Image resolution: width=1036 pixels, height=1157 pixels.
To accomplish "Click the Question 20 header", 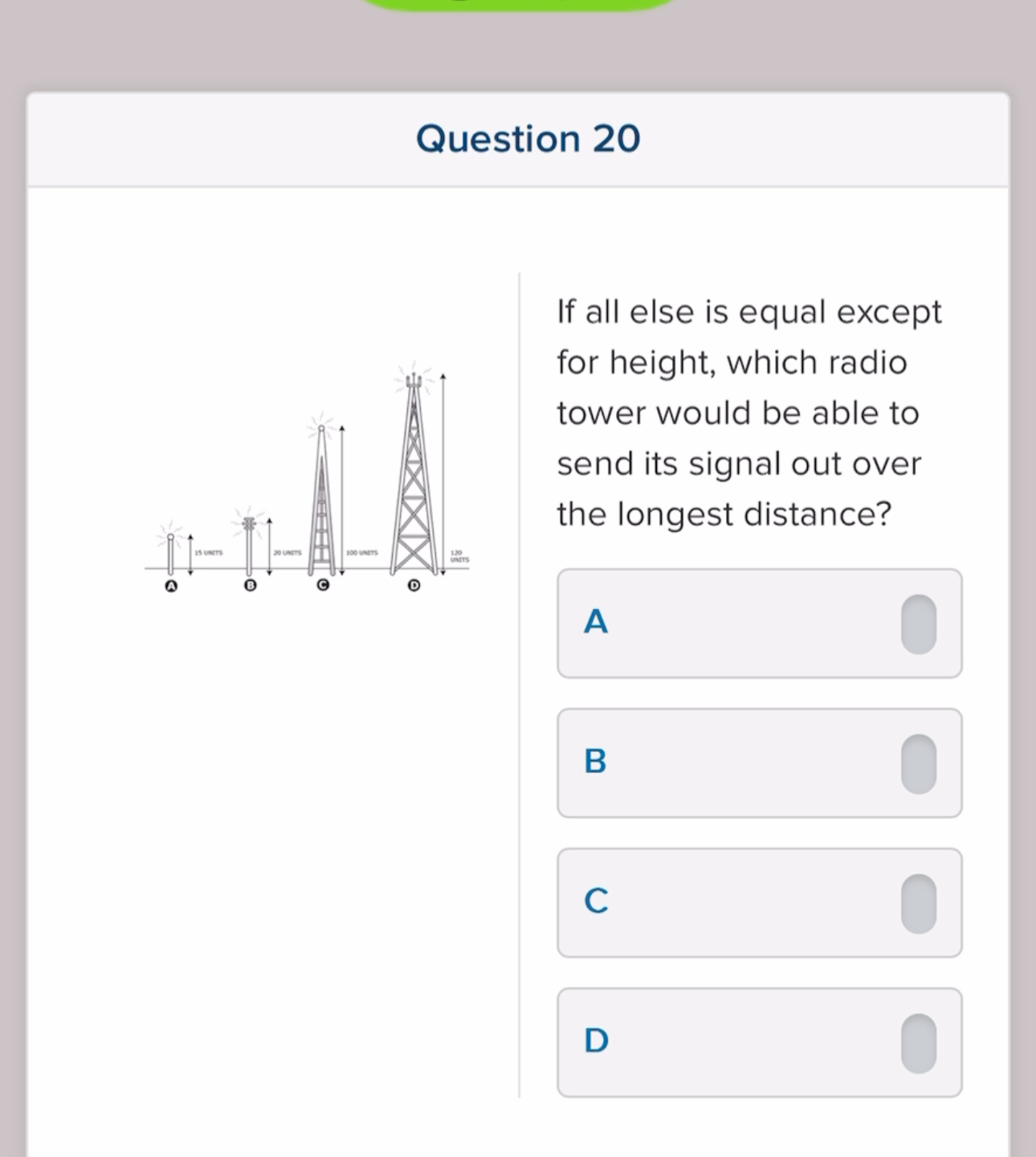I will pyautogui.click(x=528, y=138).
